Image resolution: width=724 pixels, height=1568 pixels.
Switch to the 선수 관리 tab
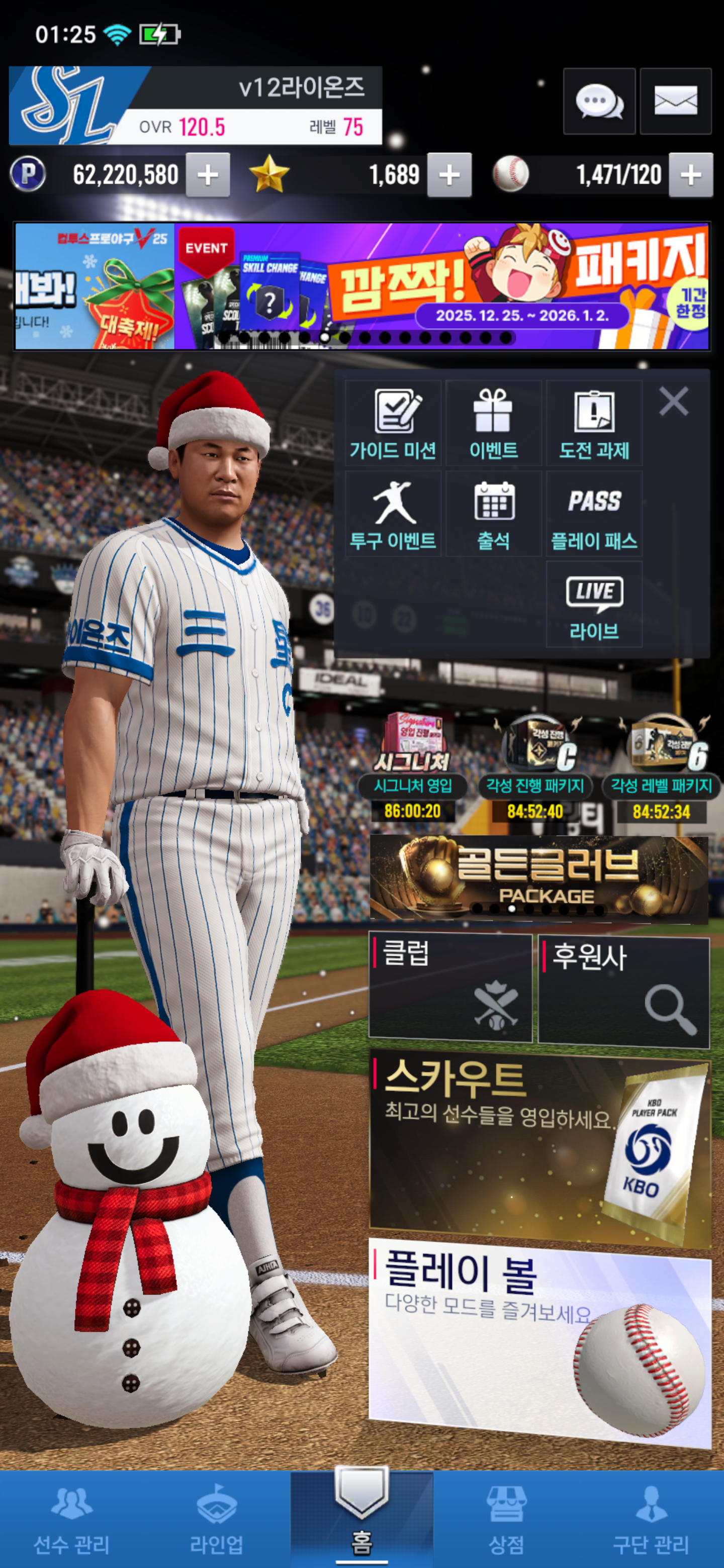(x=72, y=1519)
